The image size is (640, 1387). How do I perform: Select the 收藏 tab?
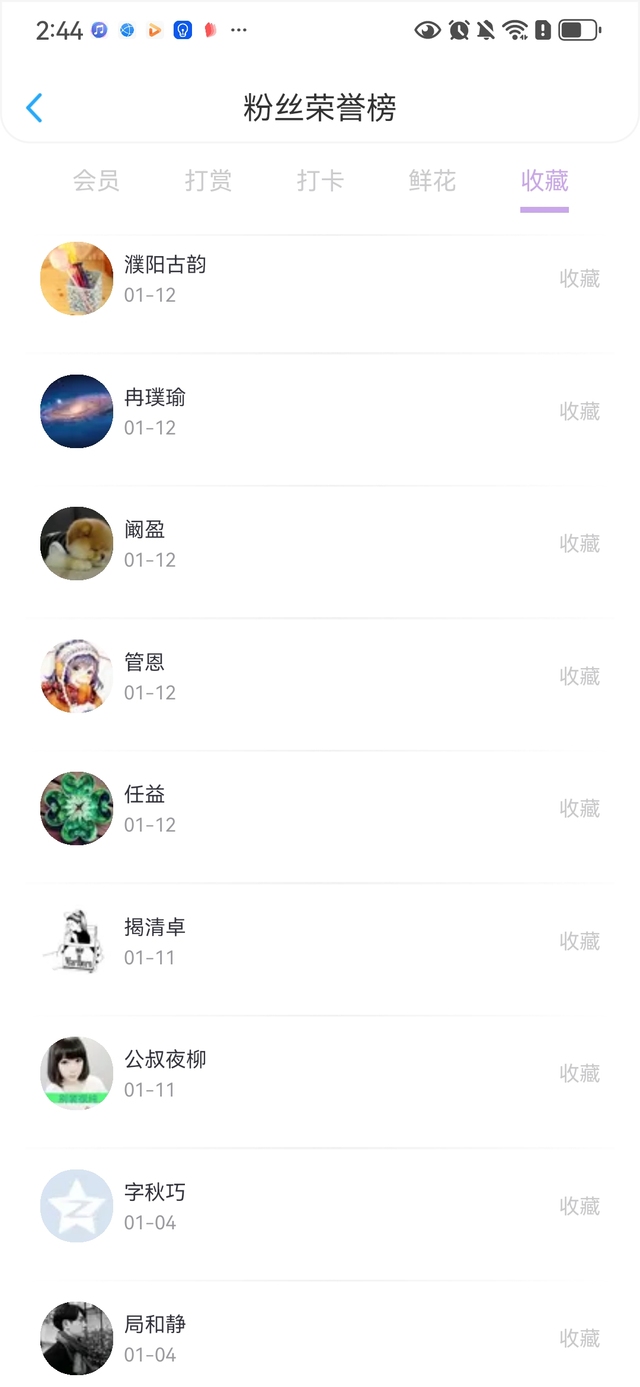544,181
